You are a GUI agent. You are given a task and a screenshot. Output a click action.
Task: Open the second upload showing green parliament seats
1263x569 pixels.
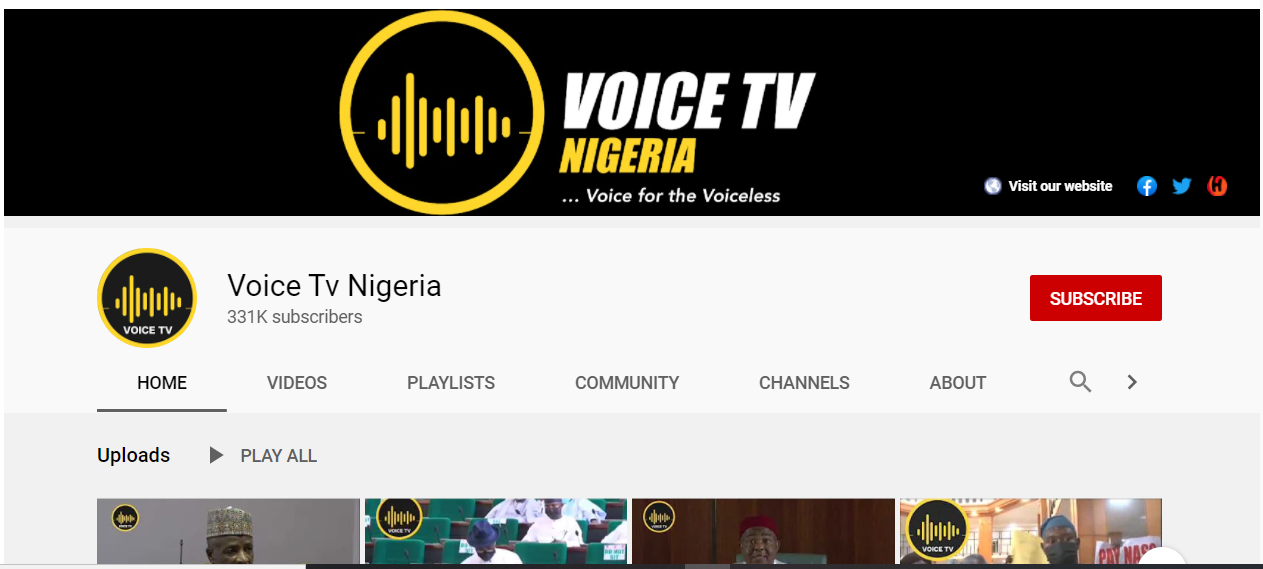(496, 532)
